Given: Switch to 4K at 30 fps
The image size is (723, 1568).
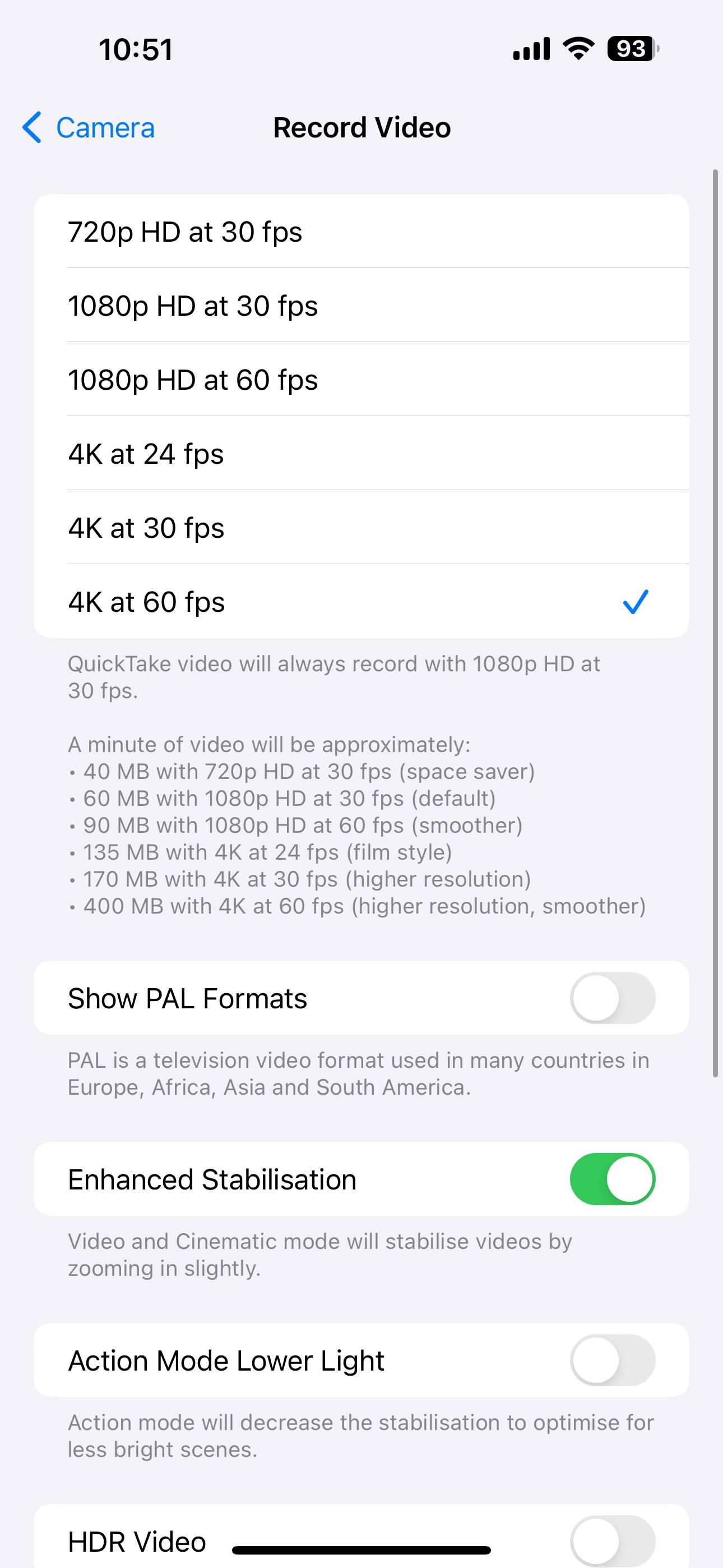Looking at the screenshot, I should [361, 528].
